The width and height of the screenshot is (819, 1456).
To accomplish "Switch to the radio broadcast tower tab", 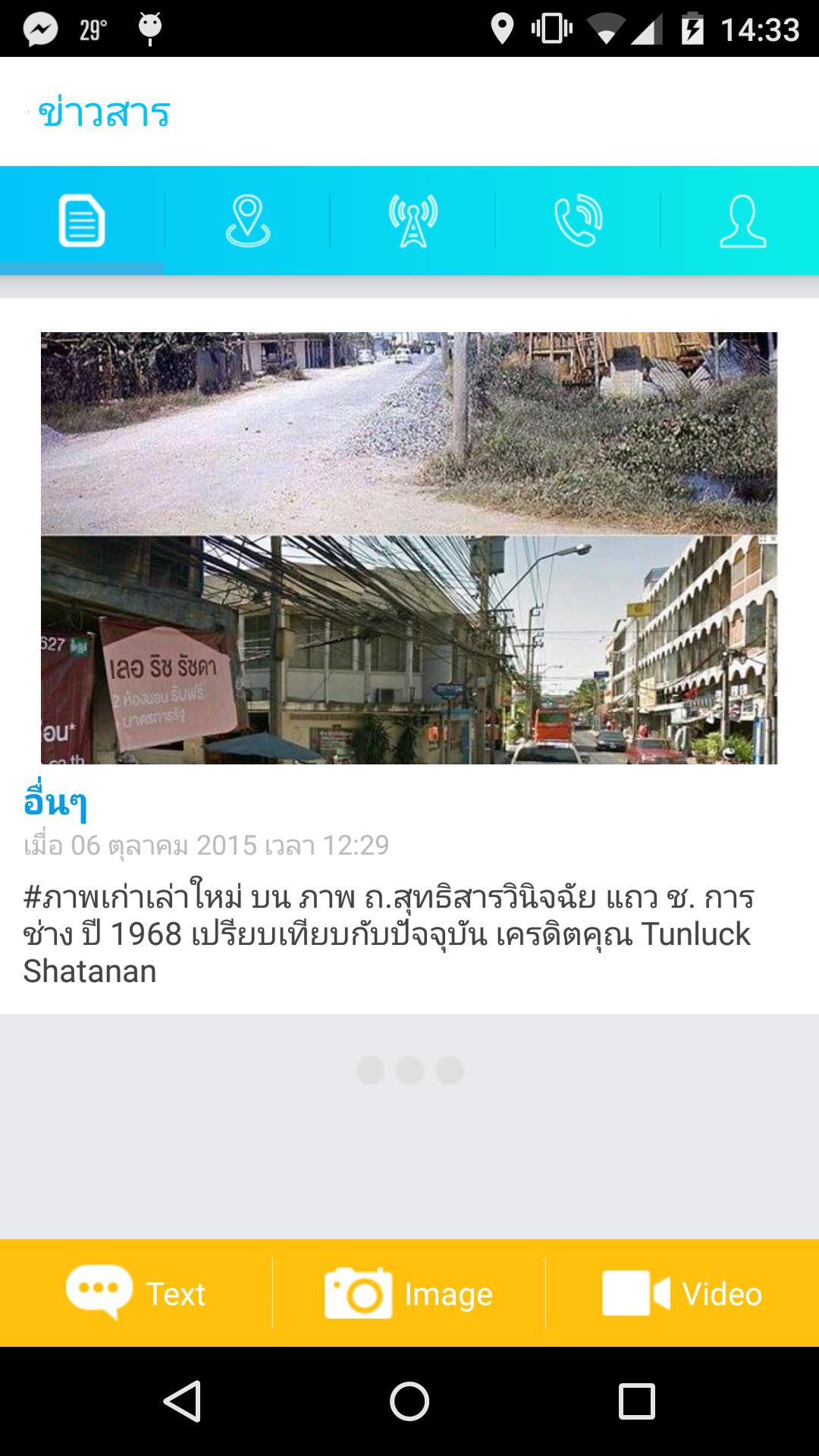I will point(413,221).
